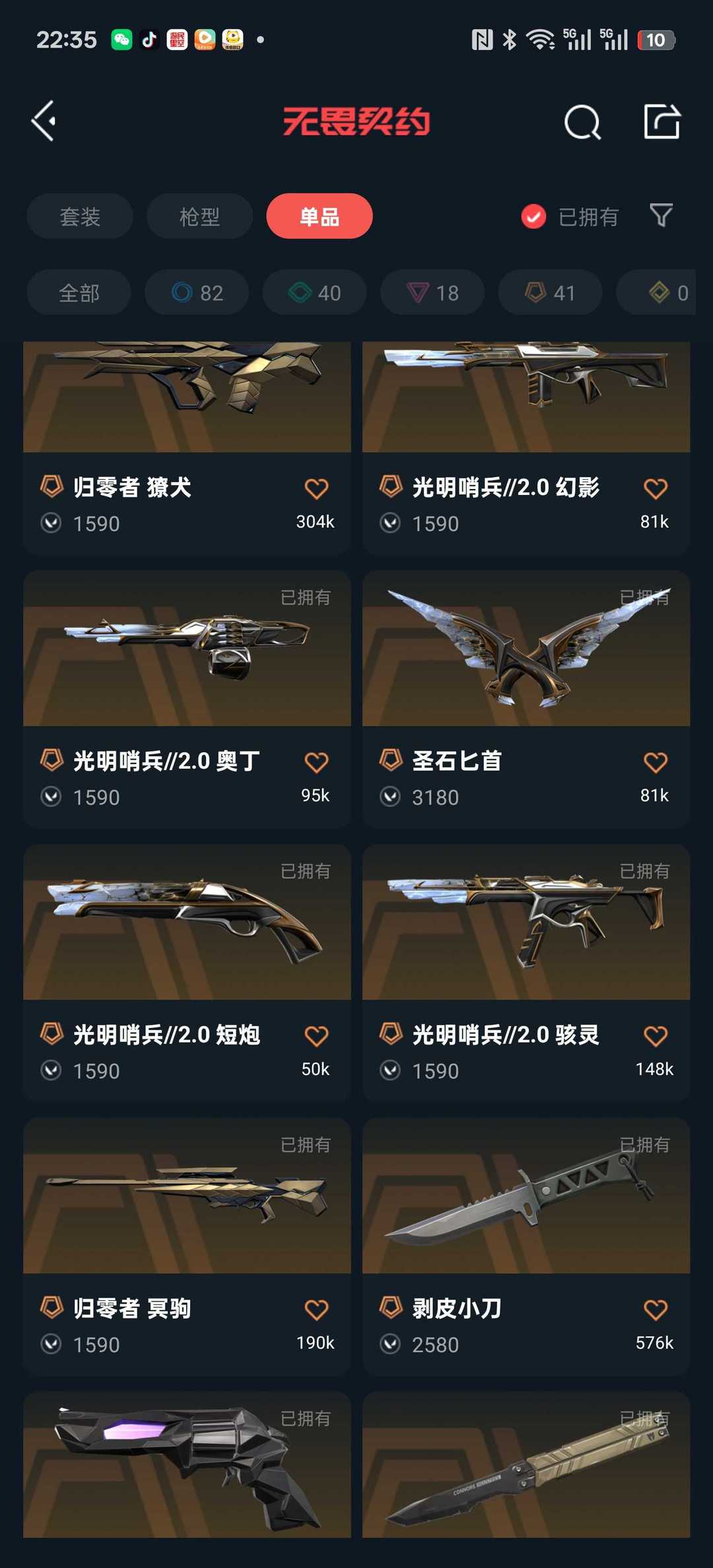The width and height of the screenshot is (713, 1568).
Task: Tap the share icon in the header
Action: point(662,121)
